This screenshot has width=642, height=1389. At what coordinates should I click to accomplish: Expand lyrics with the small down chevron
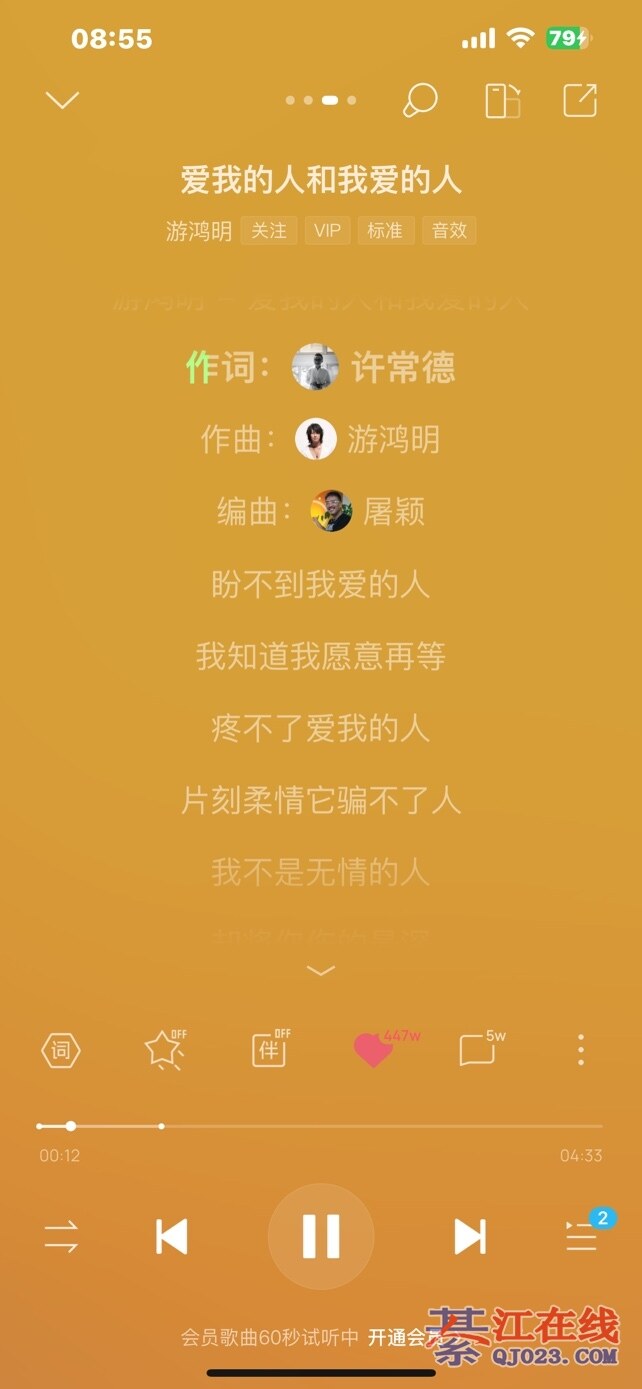pos(320,971)
